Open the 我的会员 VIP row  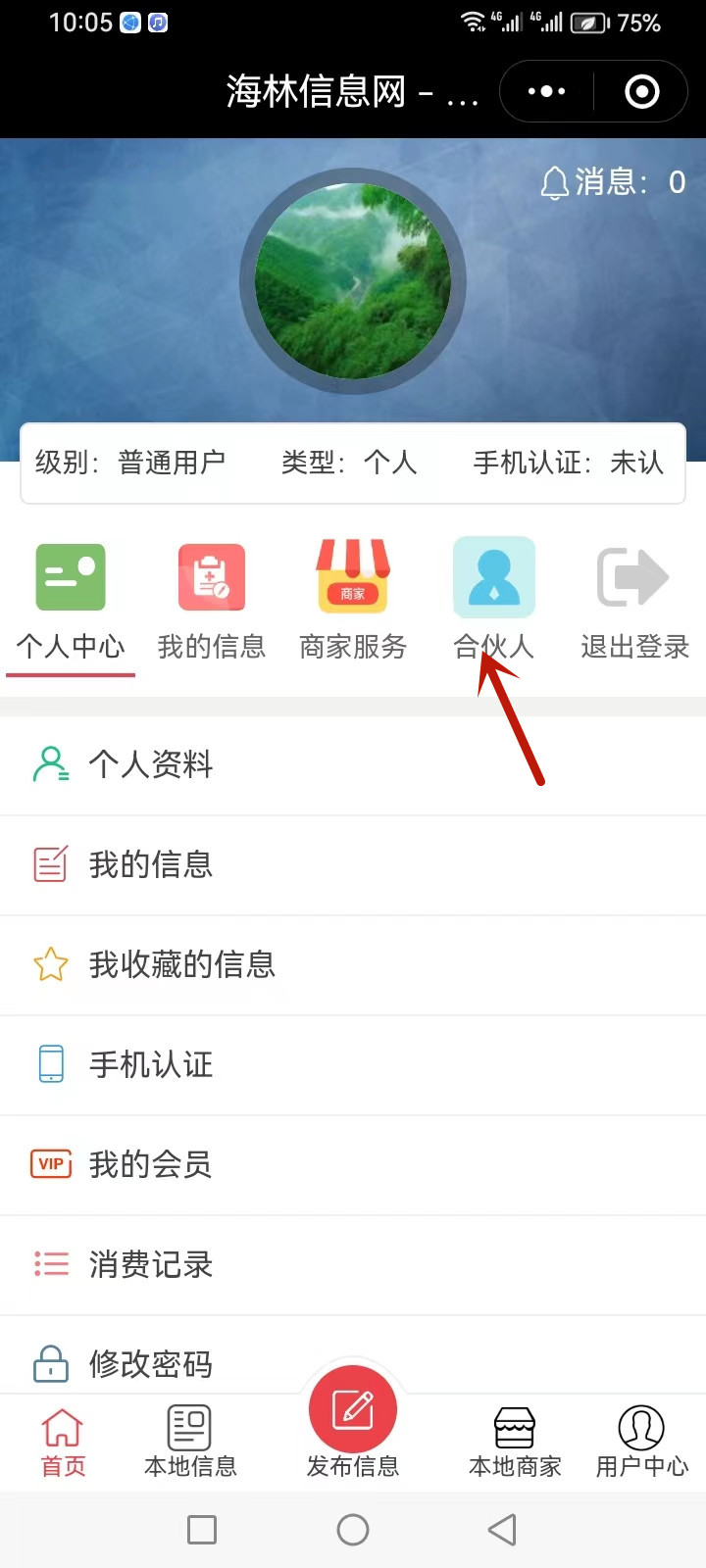353,1165
